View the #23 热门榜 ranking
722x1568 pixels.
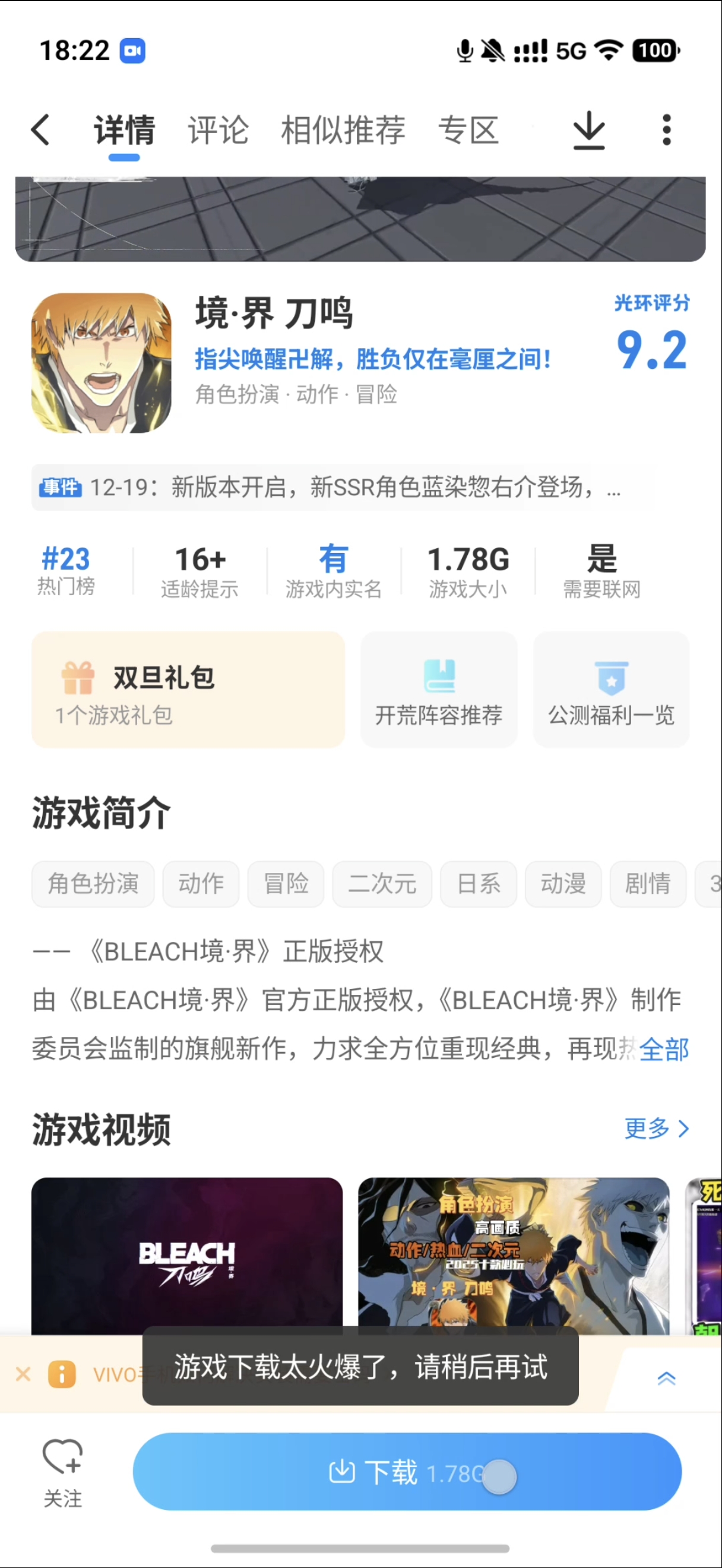tap(66, 570)
